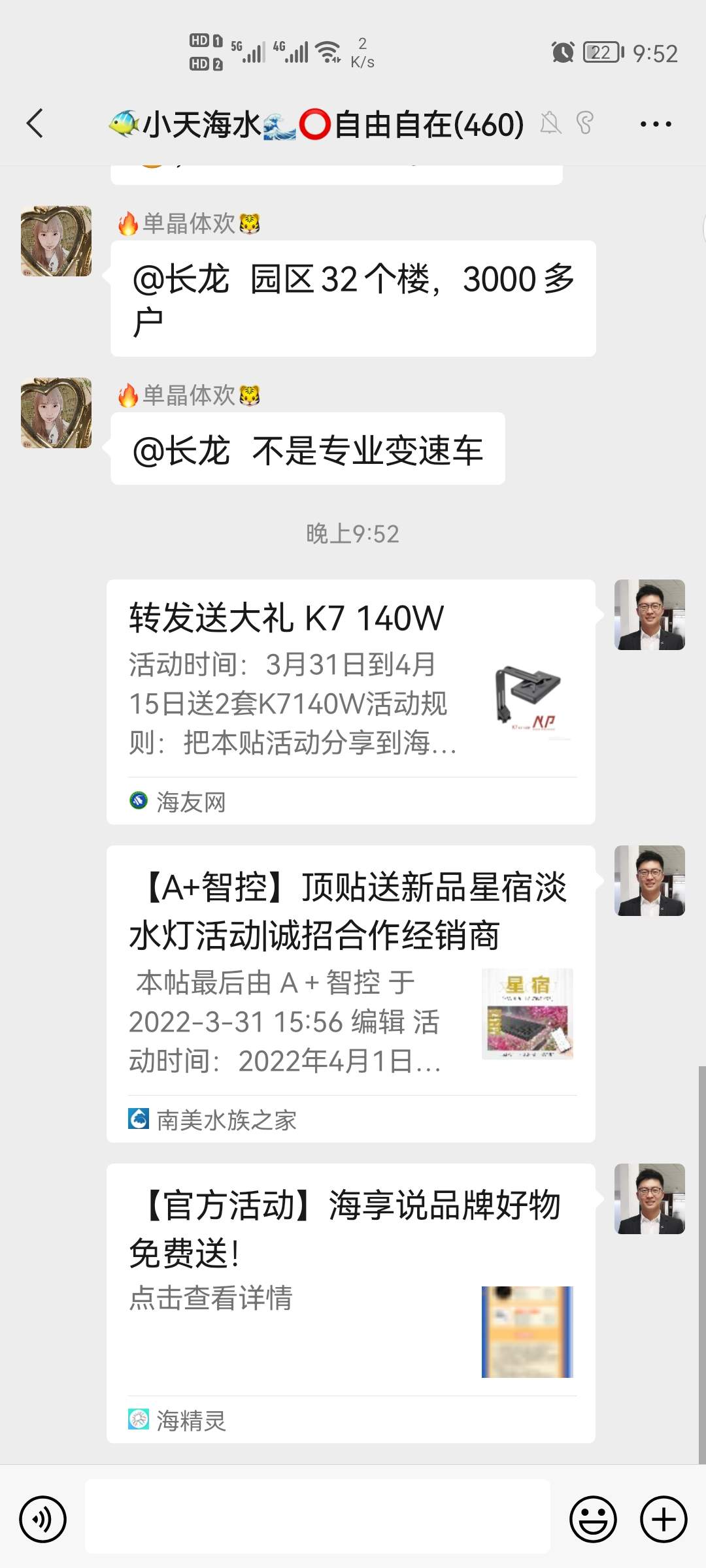View profile of 单晶体欢 from 园区32个楼 message

(x=56, y=241)
